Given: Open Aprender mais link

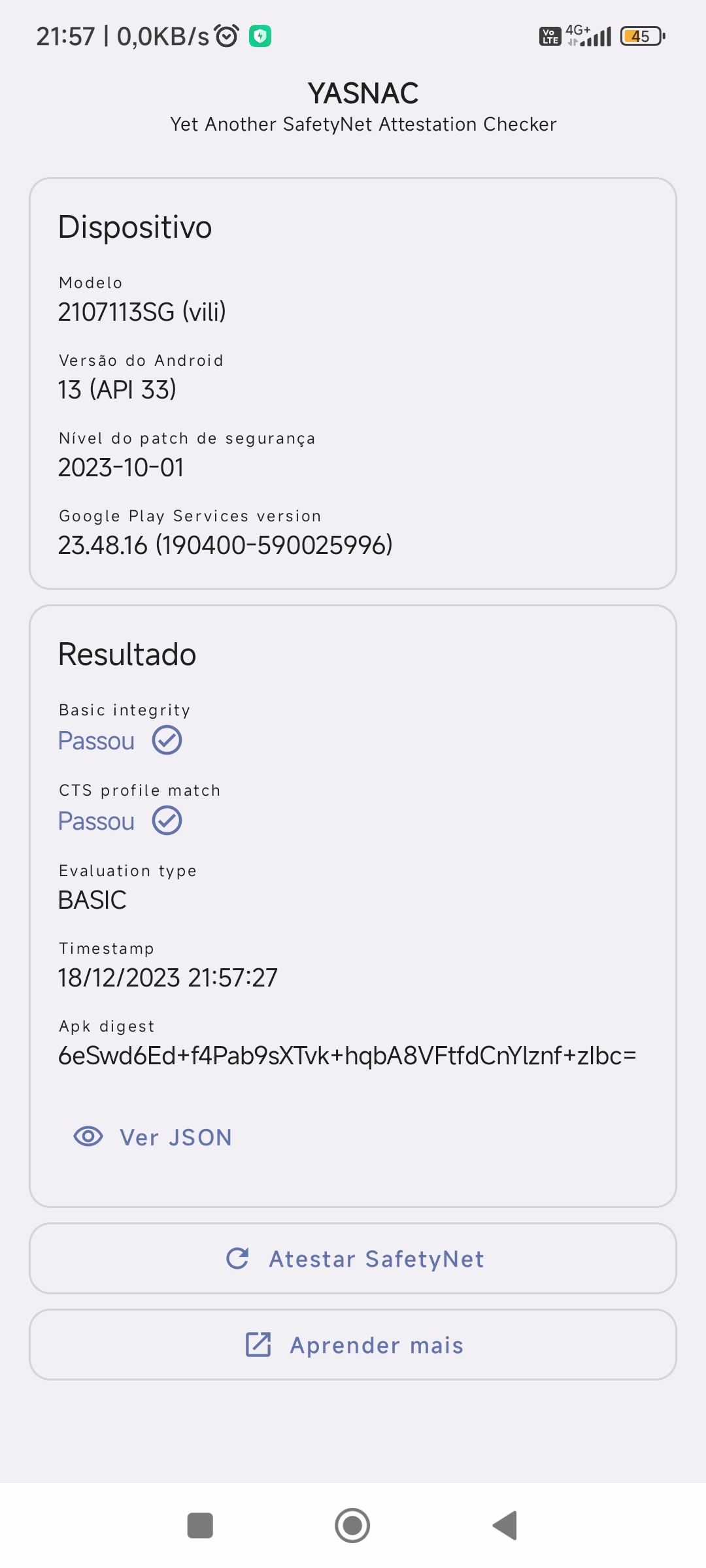Looking at the screenshot, I should pyautogui.click(x=353, y=1345).
